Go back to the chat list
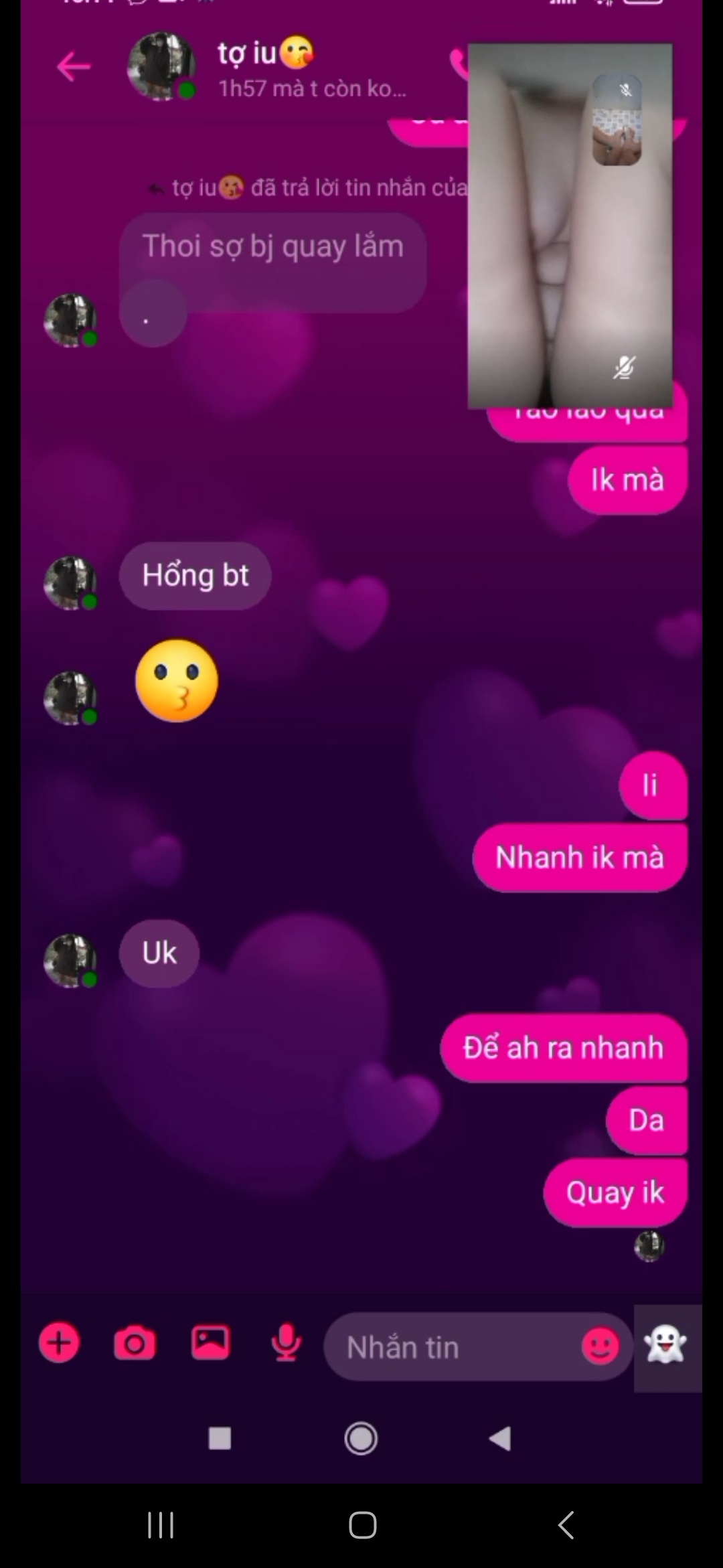Image resolution: width=723 pixels, height=1568 pixels. [x=74, y=67]
